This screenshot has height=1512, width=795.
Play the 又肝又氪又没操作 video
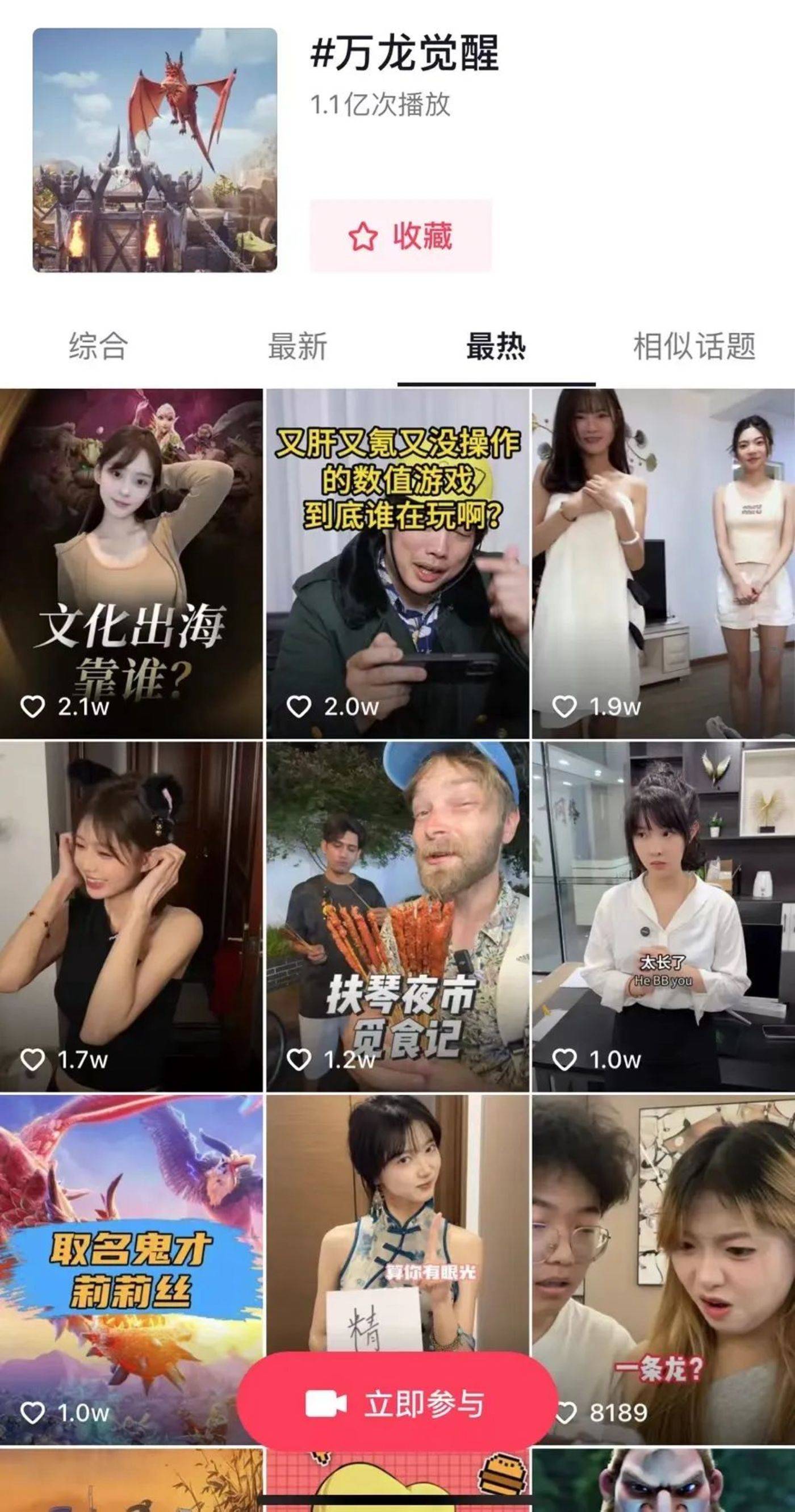pos(397,563)
